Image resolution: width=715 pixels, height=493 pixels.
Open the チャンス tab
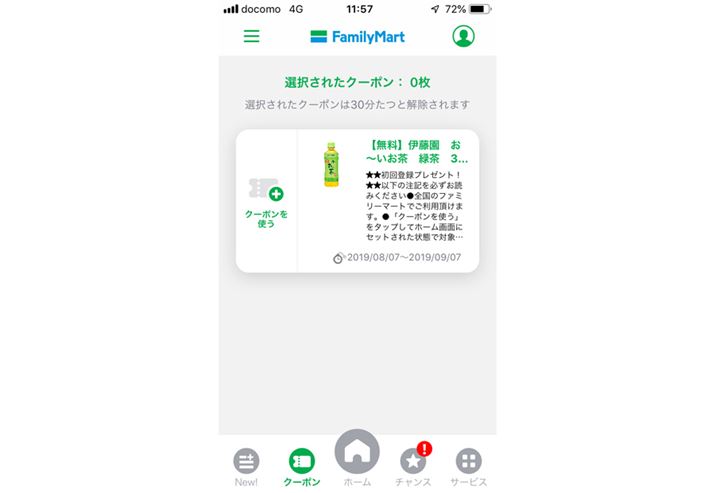pos(413,465)
